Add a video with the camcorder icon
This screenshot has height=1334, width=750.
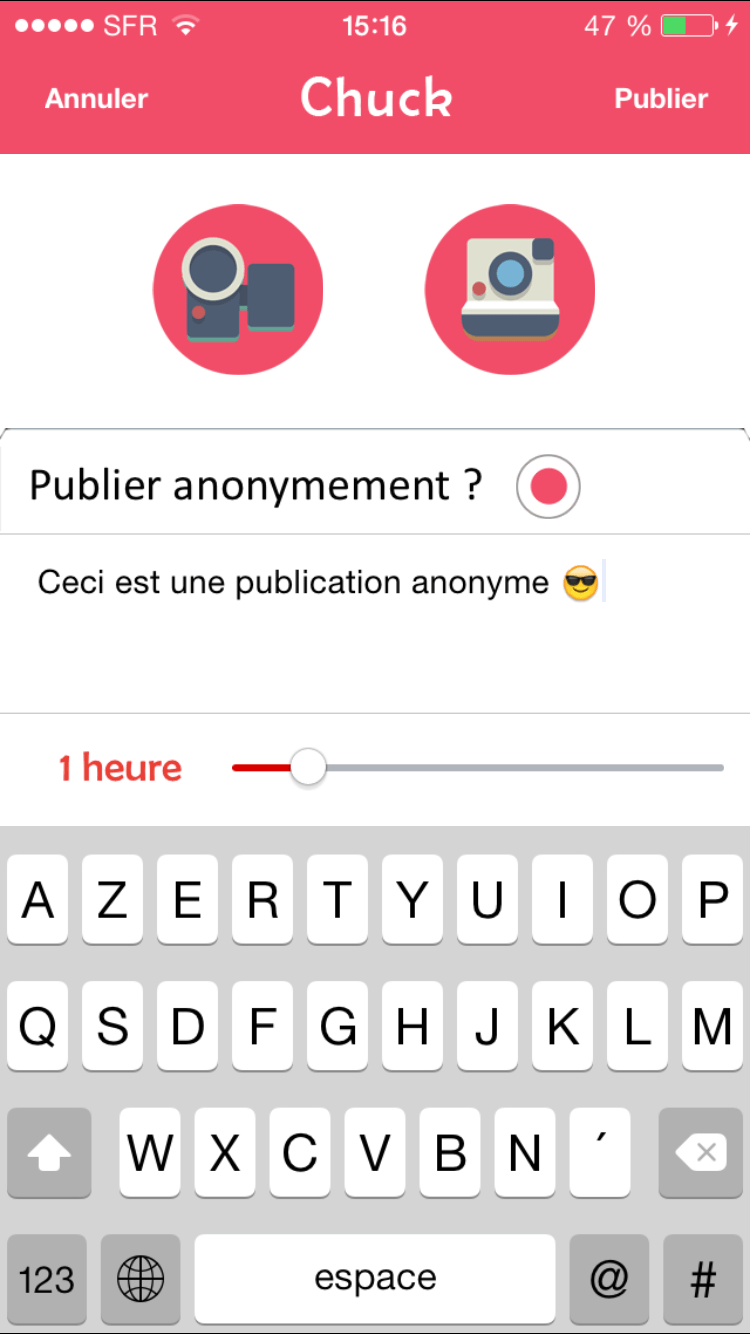pos(238,290)
